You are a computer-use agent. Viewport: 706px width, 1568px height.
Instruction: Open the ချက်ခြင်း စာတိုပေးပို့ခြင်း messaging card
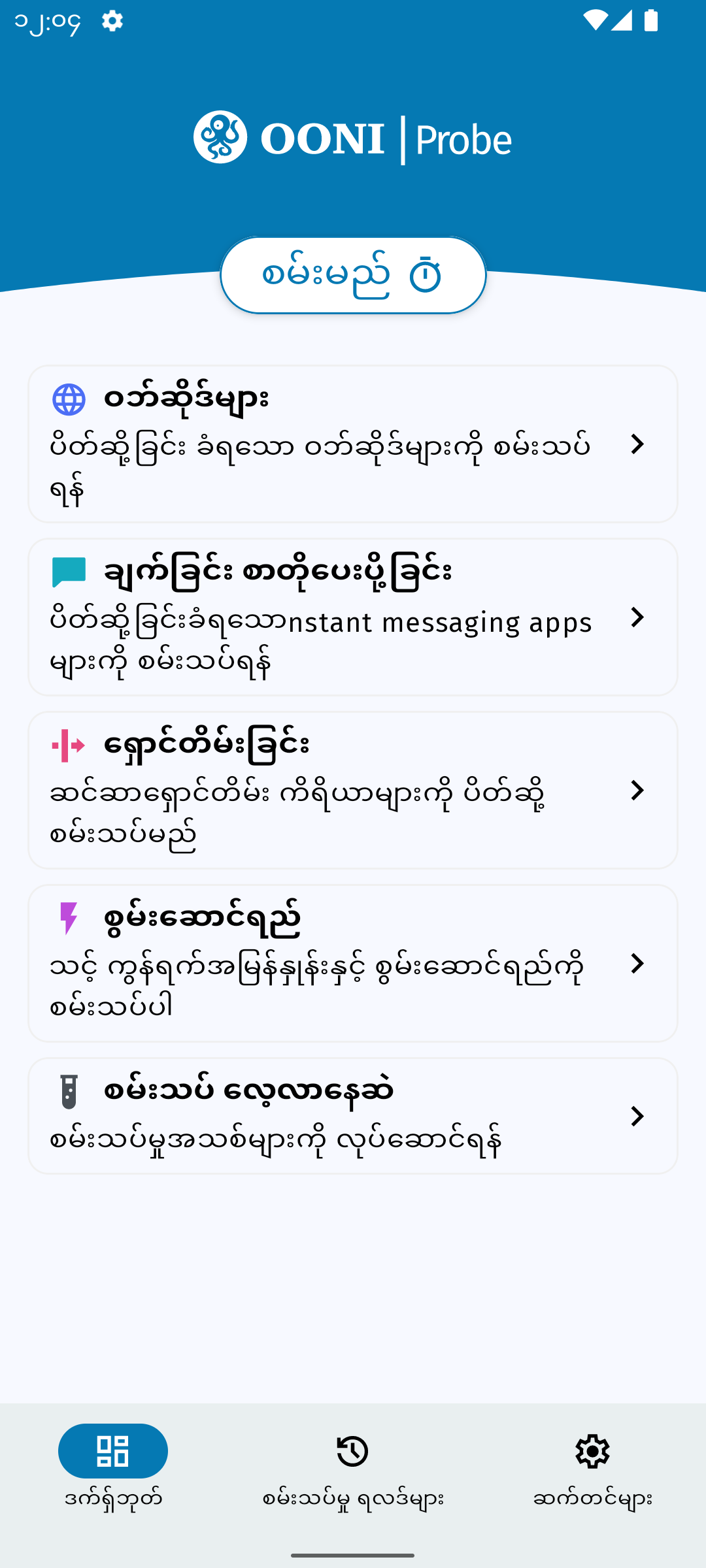(353, 617)
